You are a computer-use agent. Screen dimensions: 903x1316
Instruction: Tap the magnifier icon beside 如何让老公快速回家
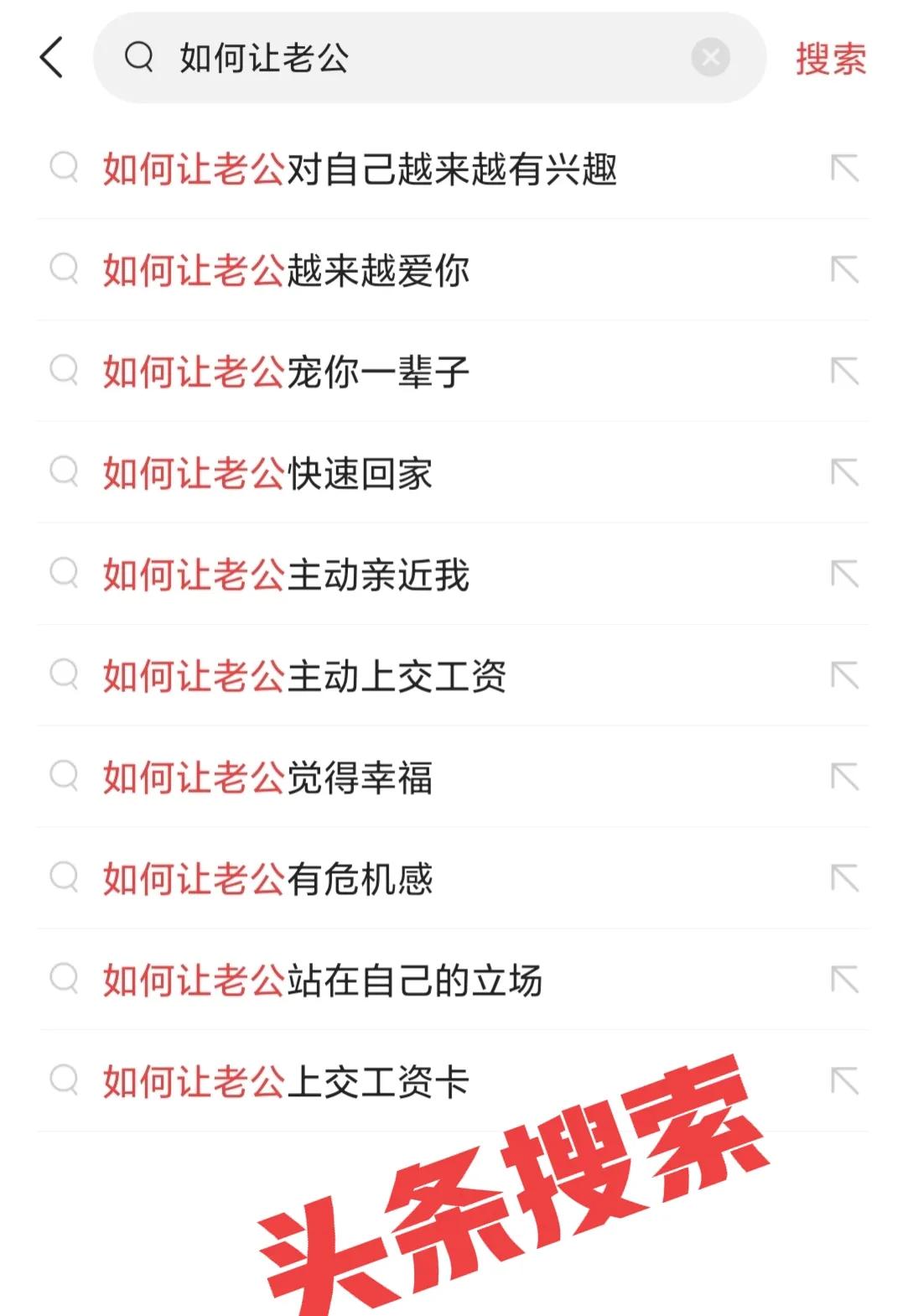click(64, 474)
